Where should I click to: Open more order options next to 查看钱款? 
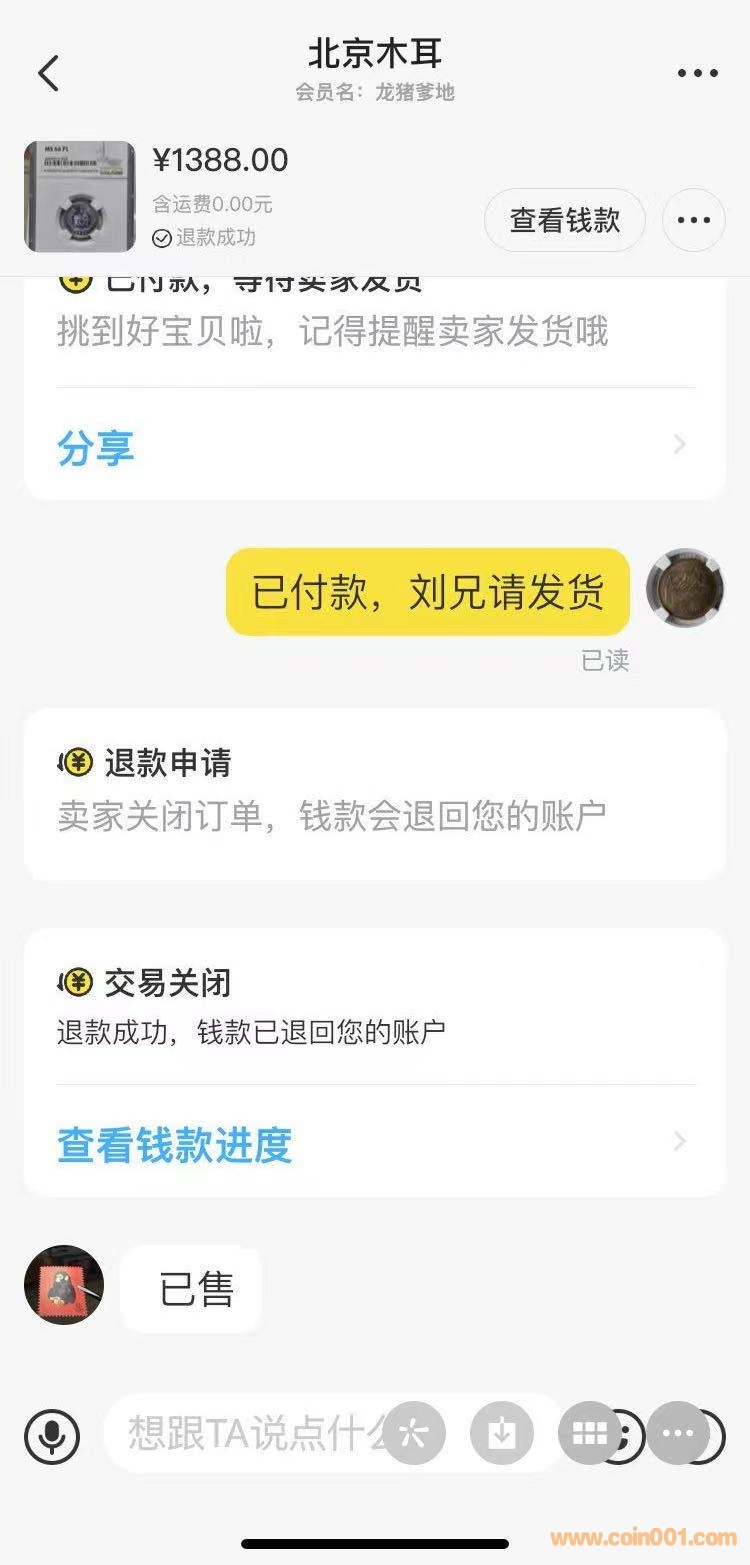pyautogui.click(x=694, y=220)
